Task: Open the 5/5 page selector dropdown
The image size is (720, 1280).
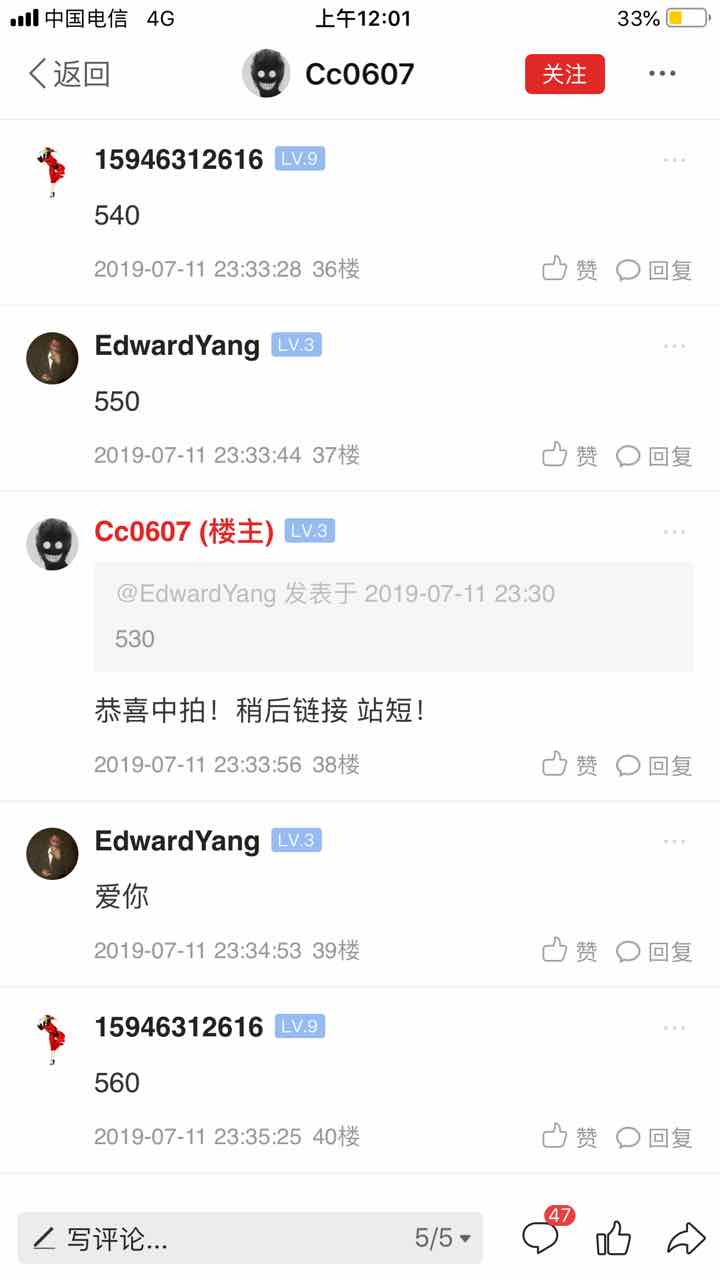Action: coord(442,1239)
